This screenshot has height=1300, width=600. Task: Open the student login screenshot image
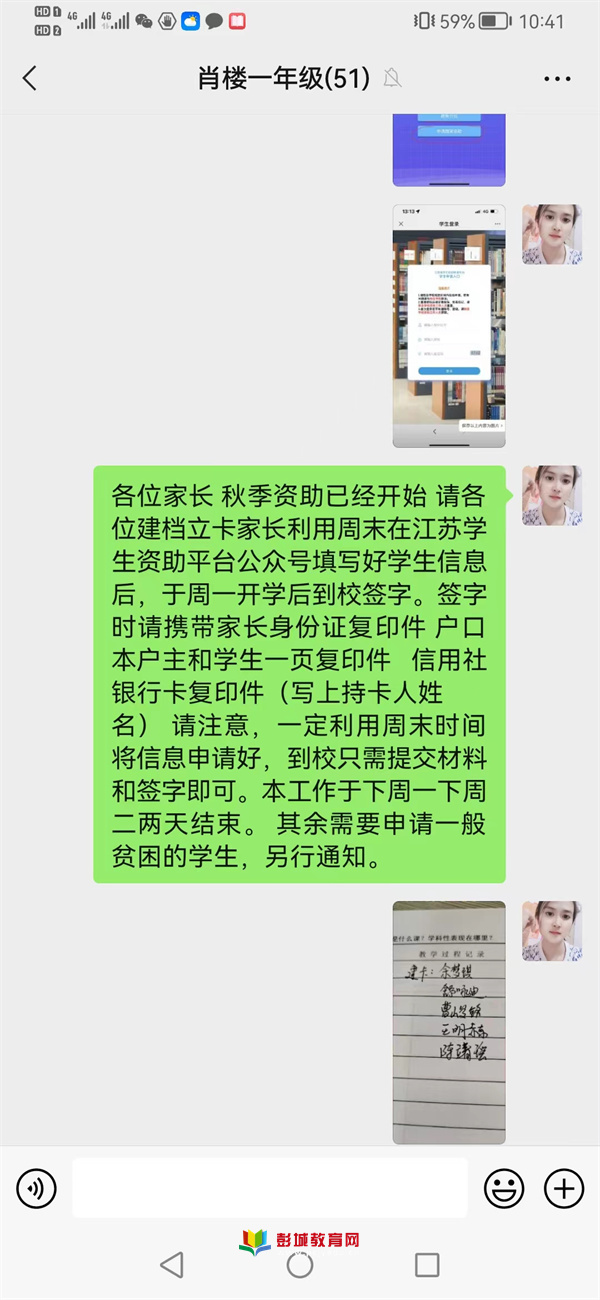coord(449,326)
